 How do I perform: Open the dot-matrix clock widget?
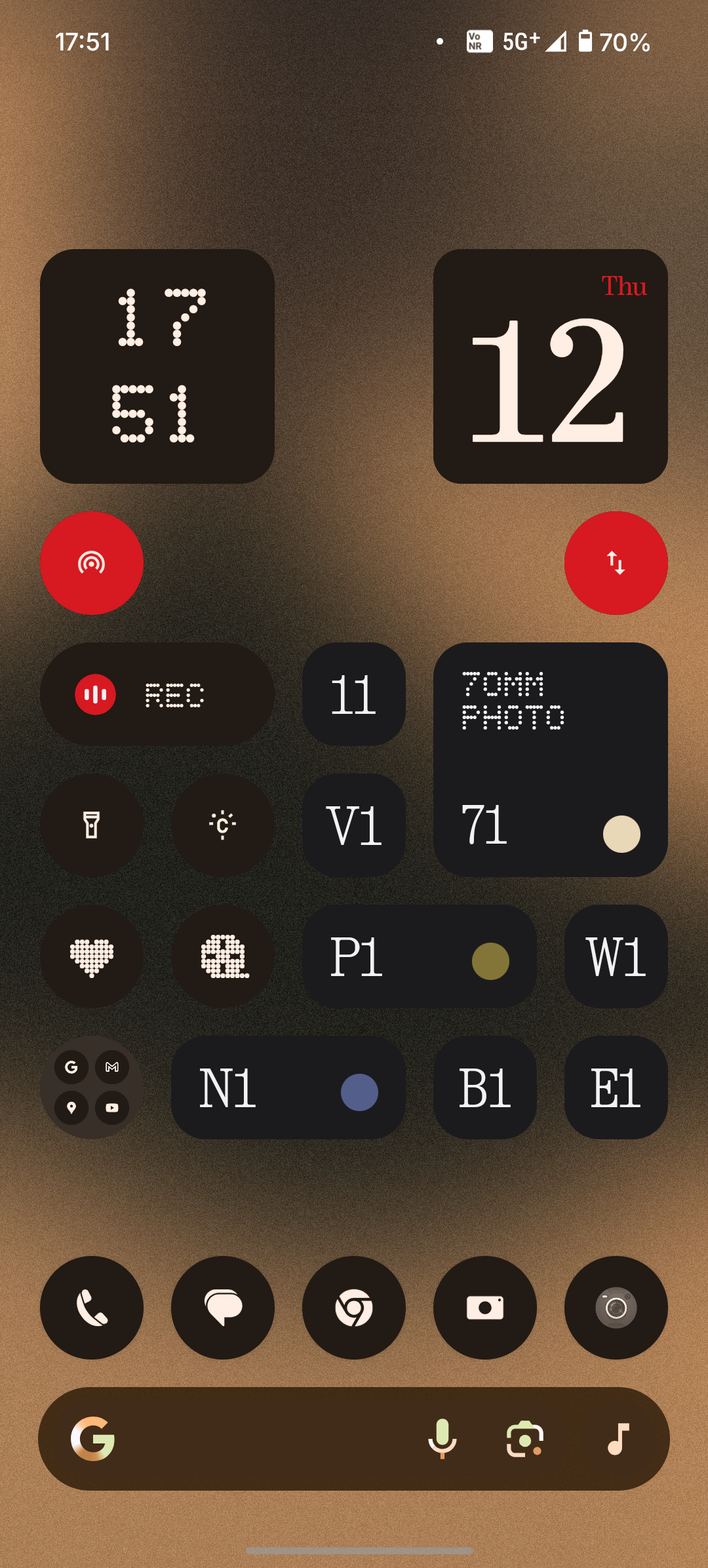pyautogui.click(x=157, y=366)
